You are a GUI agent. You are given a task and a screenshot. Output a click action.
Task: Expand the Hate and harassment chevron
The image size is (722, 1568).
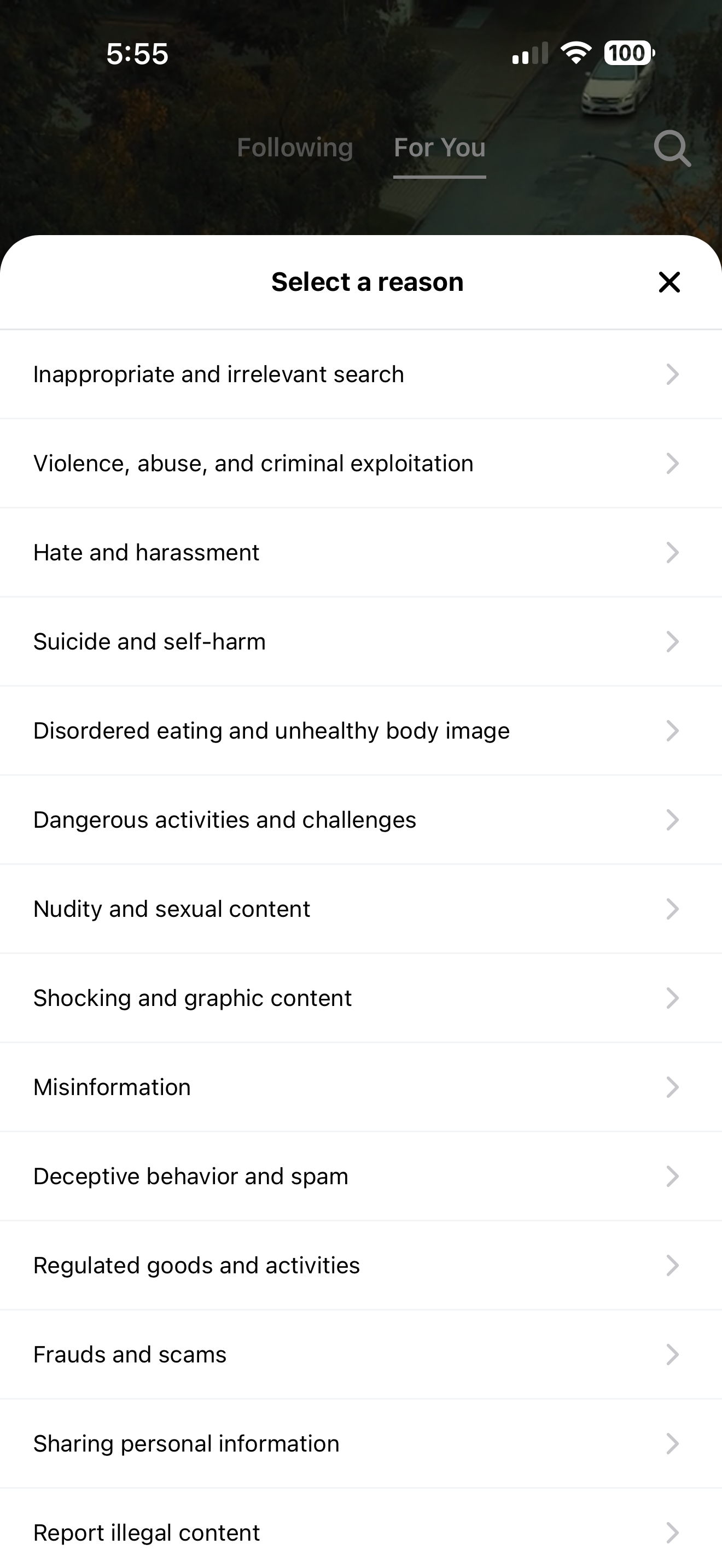pos(672,552)
